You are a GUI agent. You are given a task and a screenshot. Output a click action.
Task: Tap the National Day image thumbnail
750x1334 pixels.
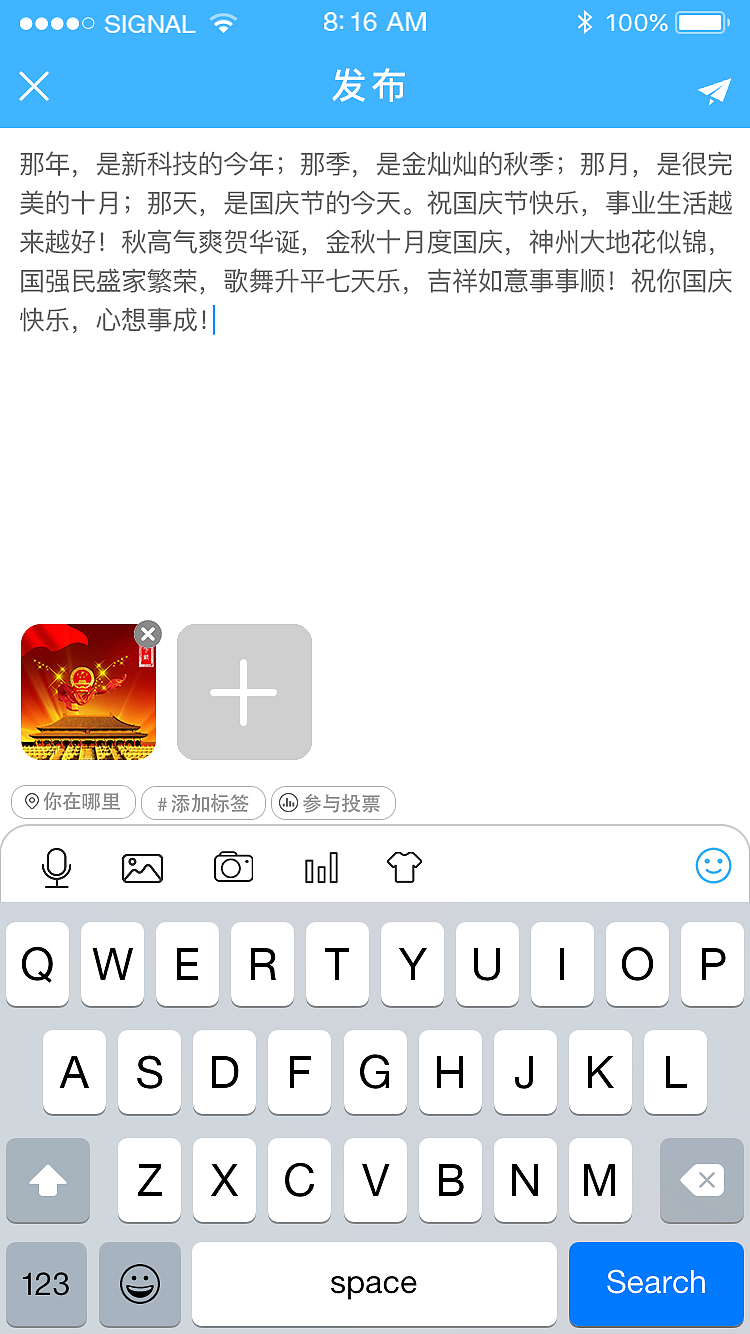click(88, 691)
